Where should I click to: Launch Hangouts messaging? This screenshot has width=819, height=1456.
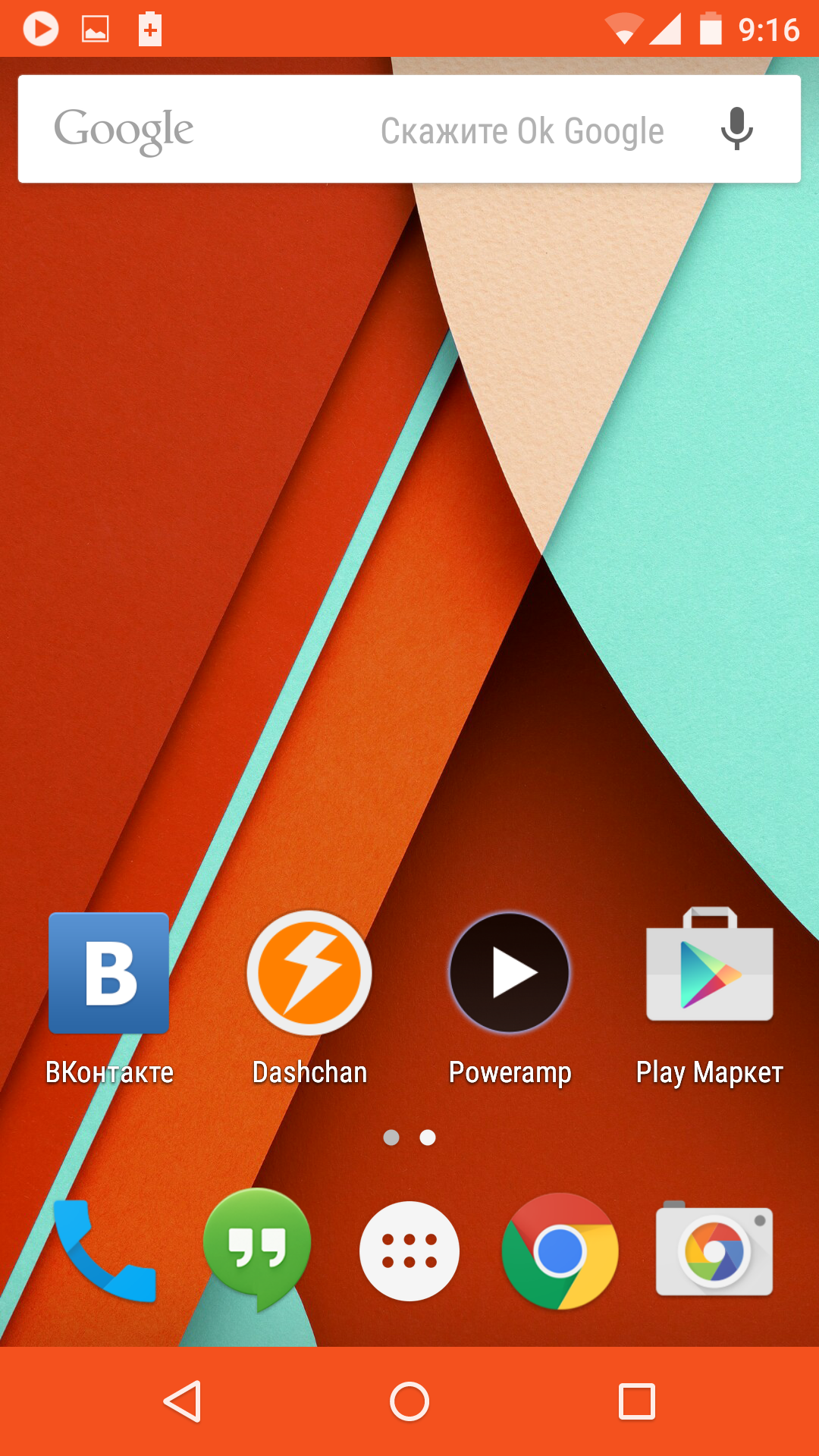[257, 1250]
